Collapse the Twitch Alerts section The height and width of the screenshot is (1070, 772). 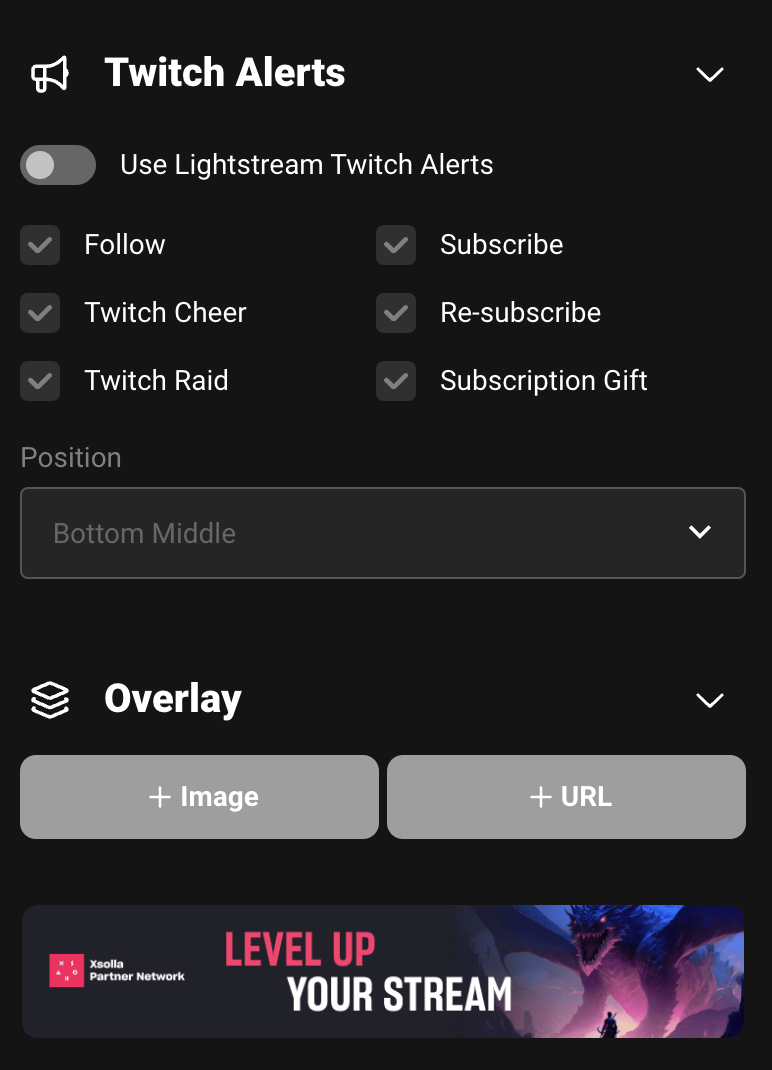click(x=710, y=74)
